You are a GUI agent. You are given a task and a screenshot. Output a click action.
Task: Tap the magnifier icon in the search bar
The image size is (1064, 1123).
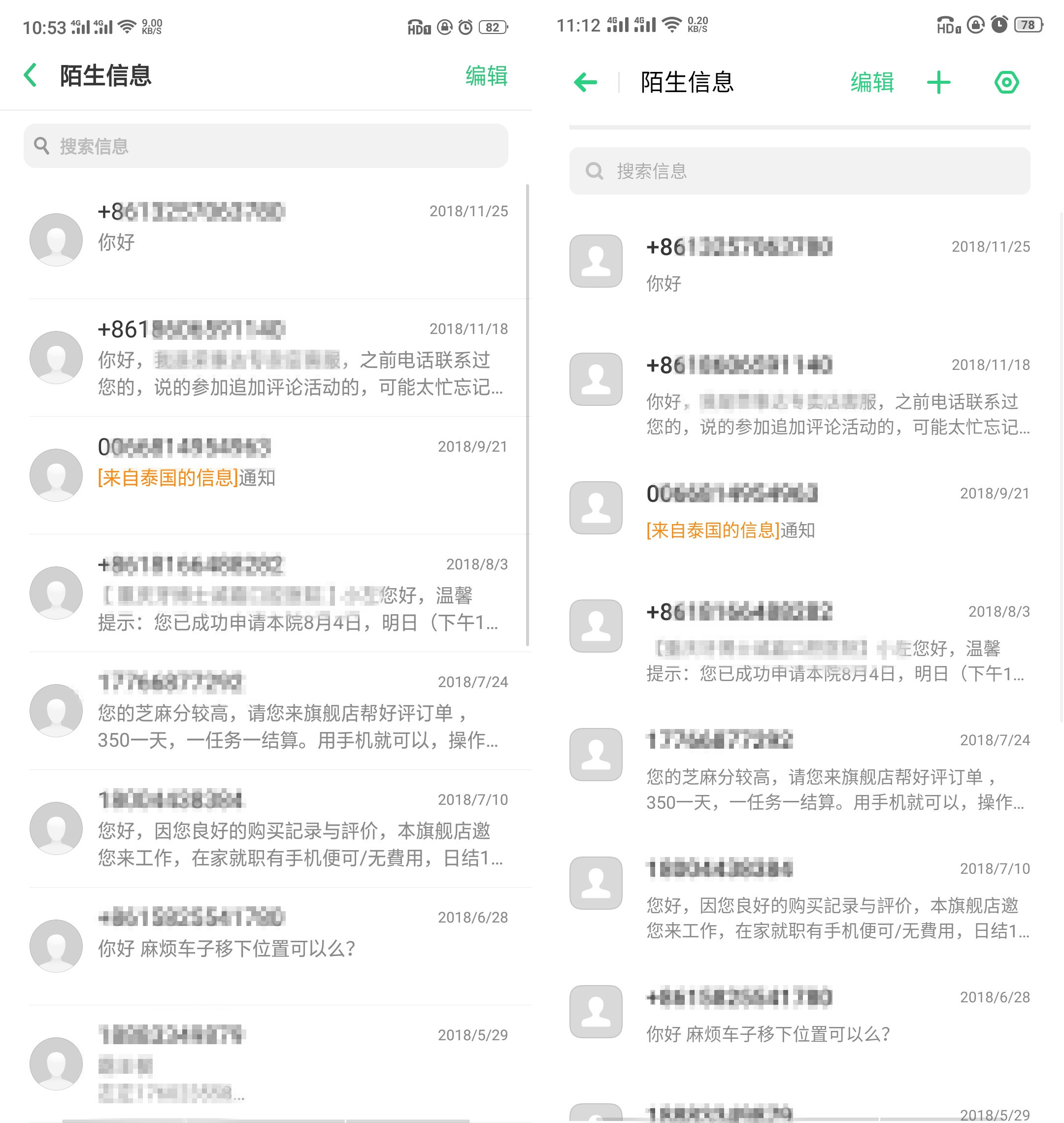pos(41,146)
